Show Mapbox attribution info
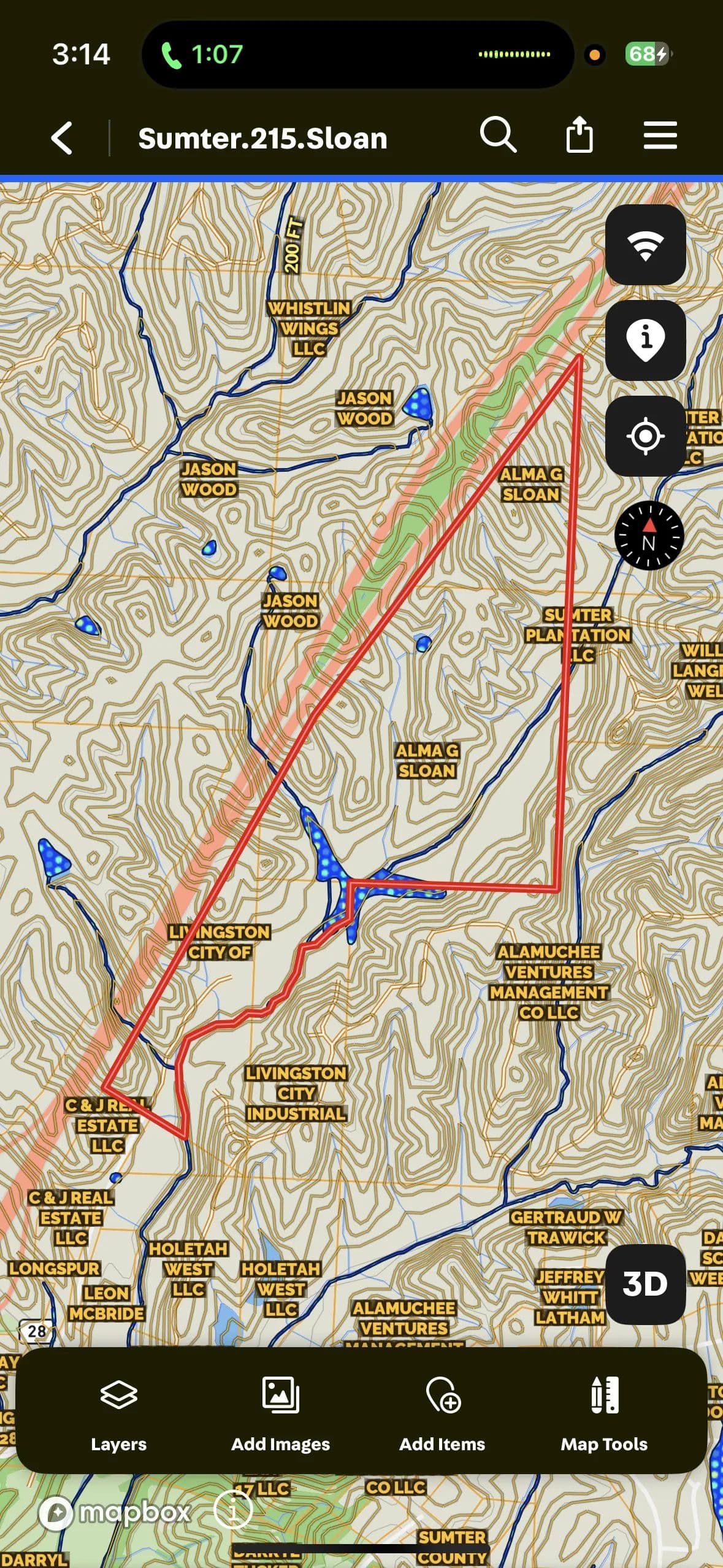This screenshot has width=723, height=1568. (233, 1510)
